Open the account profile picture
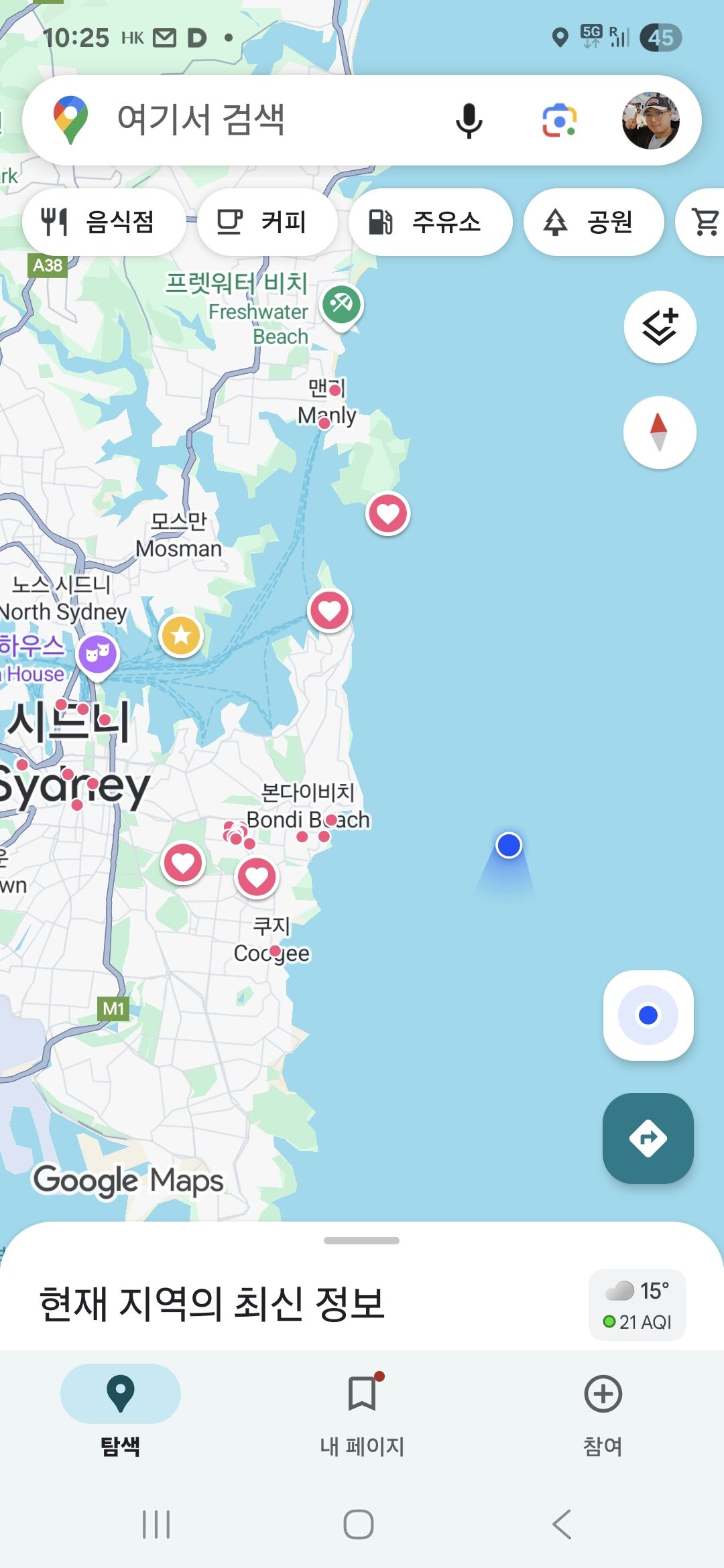The width and height of the screenshot is (724, 1568). [650, 121]
